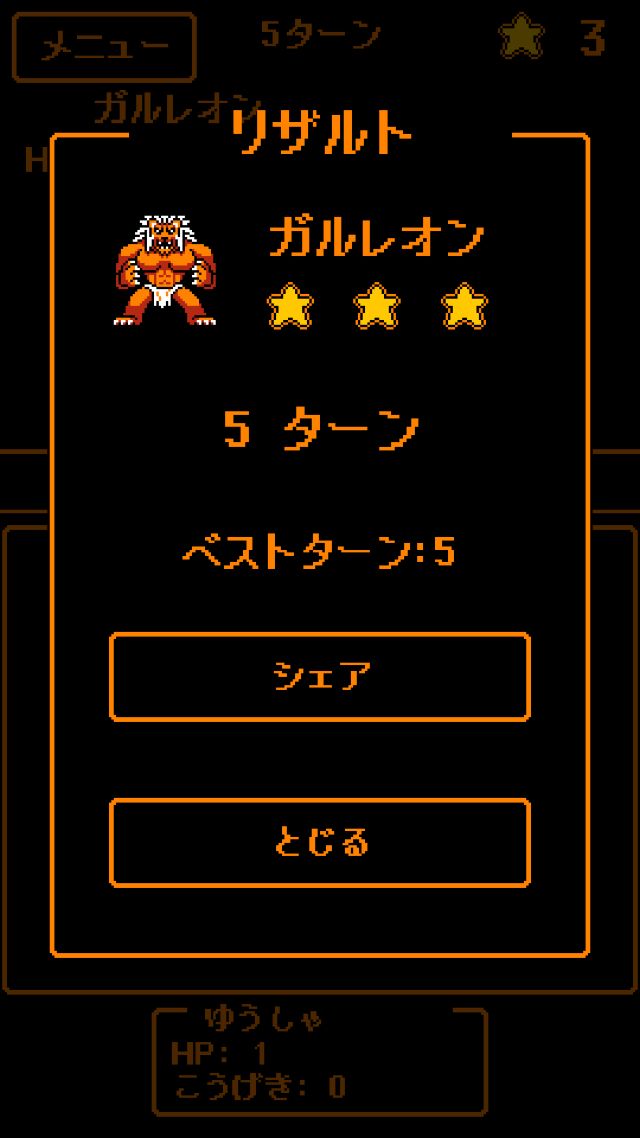This screenshot has width=640, height=1138.
Task: Share the Garuleon battle result
Action: (319, 677)
